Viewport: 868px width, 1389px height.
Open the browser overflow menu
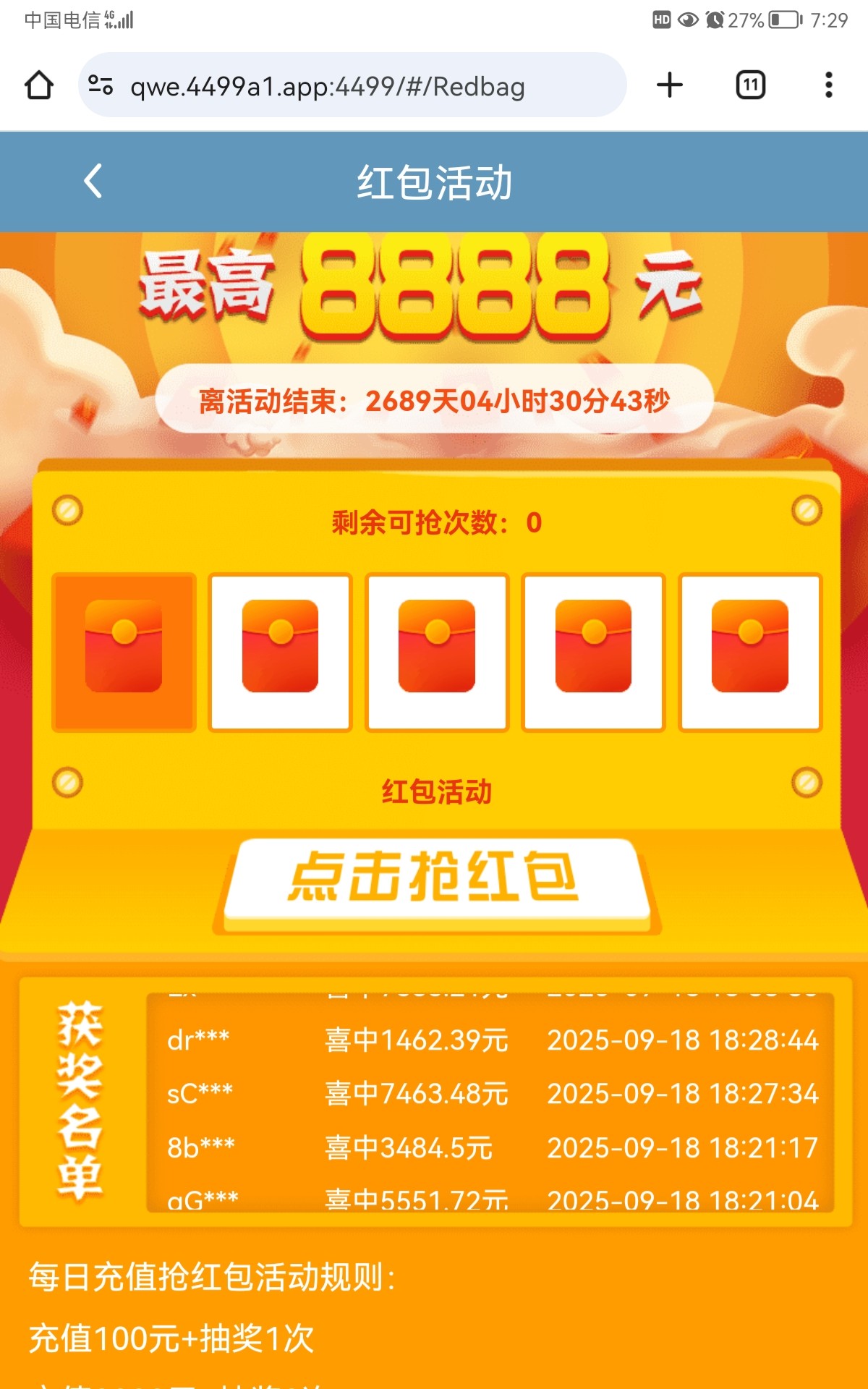[829, 85]
